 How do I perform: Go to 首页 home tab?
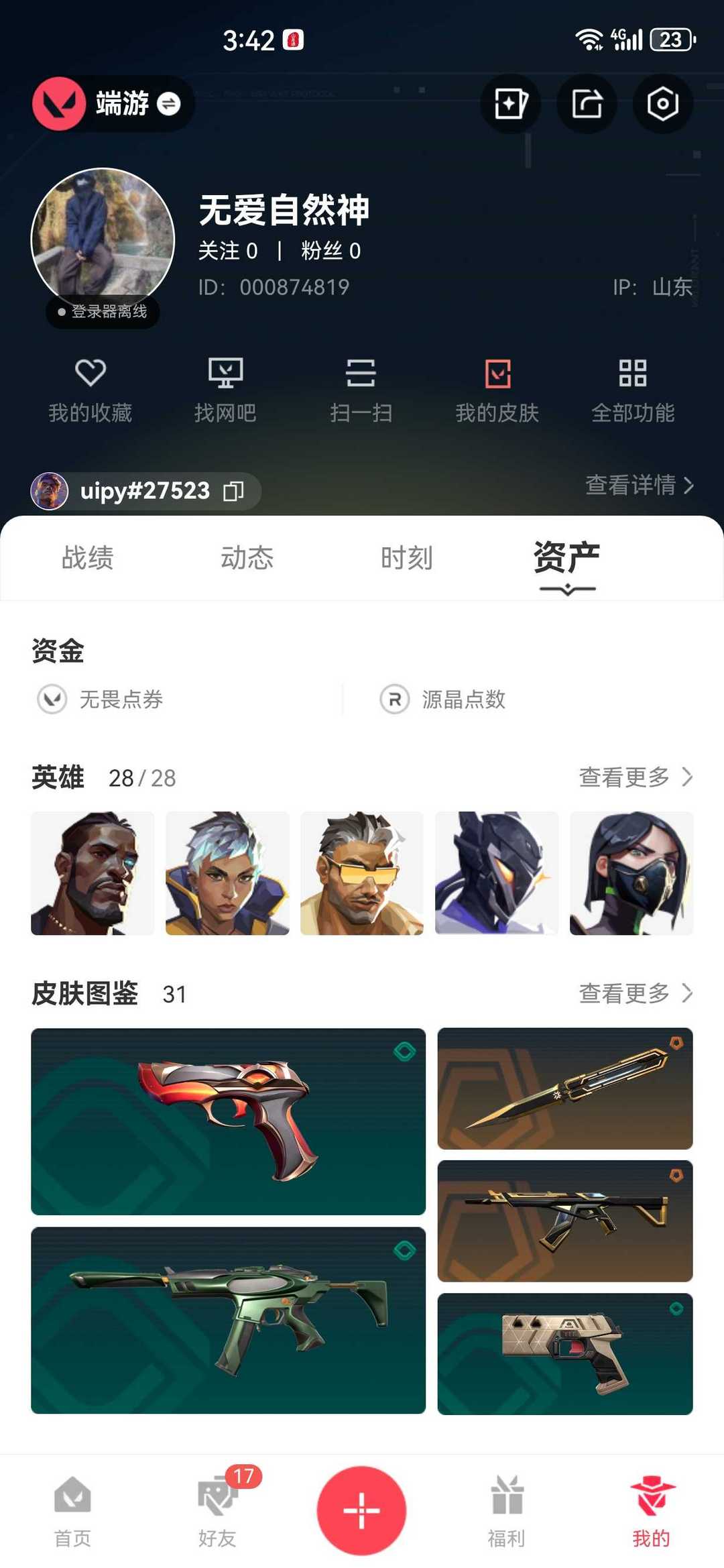tap(72, 1509)
